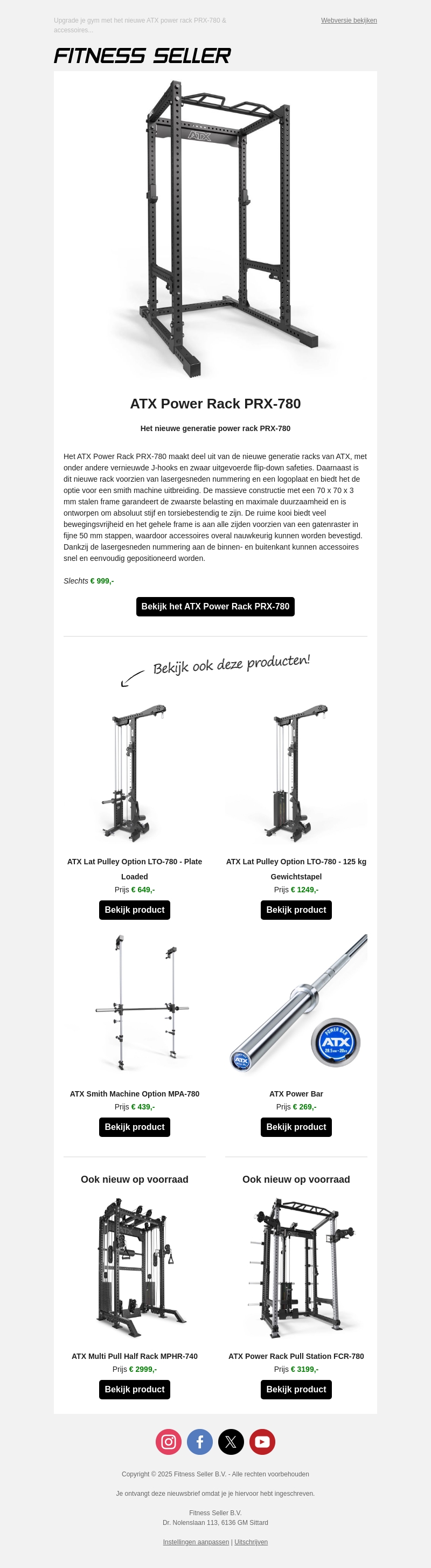431x1568 pixels.
Task: View product ATX Lat Pulley Plate Loaded
Action: tap(135, 910)
